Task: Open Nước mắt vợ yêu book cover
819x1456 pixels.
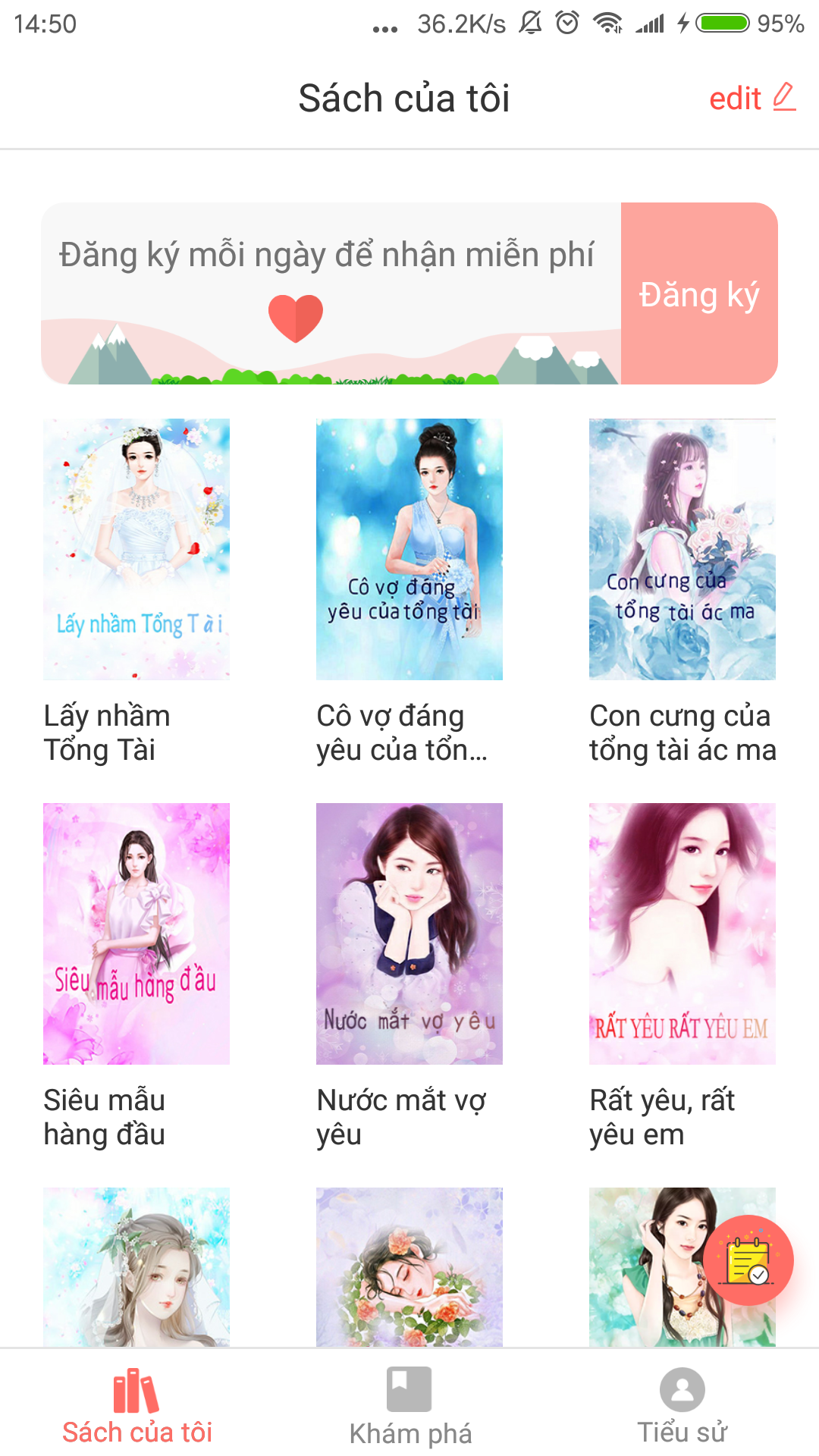Action: coord(409,934)
